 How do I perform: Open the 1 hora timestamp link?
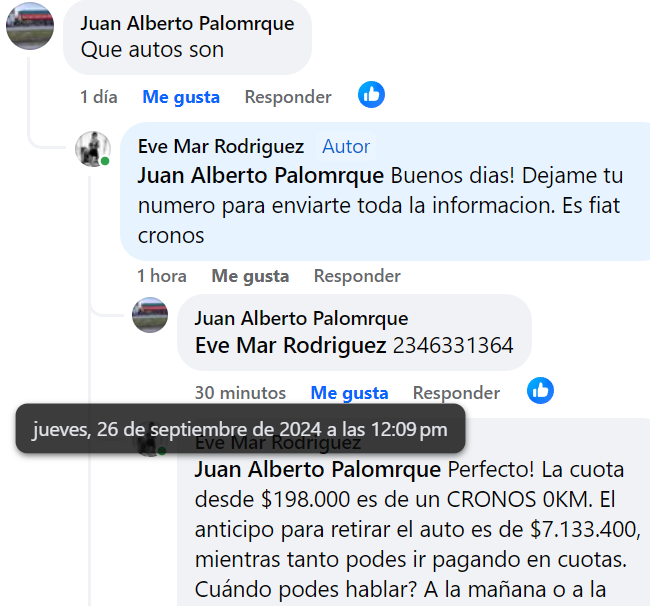(162, 276)
